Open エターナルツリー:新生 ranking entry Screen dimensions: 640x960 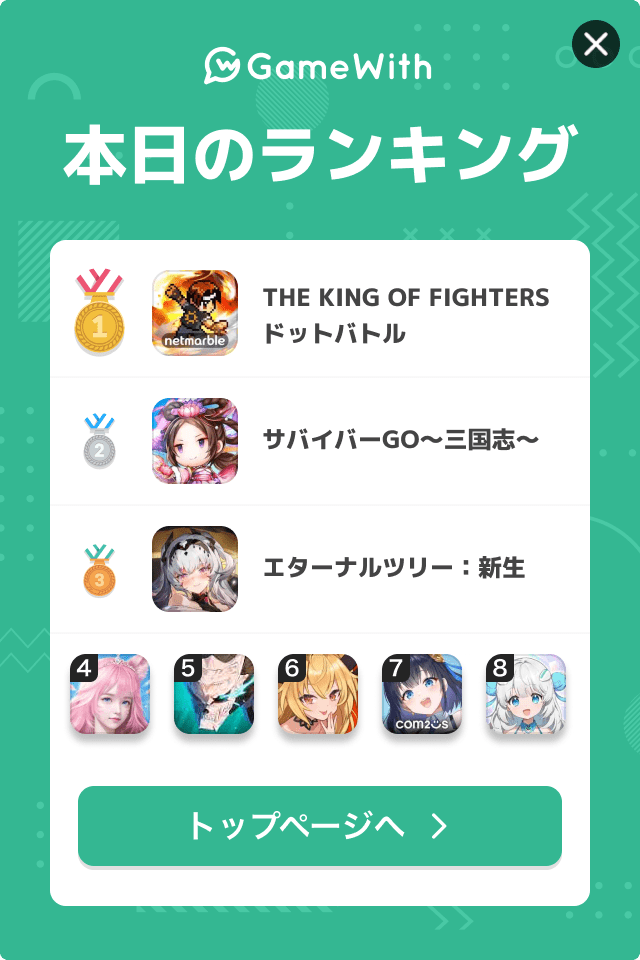click(393, 568)
